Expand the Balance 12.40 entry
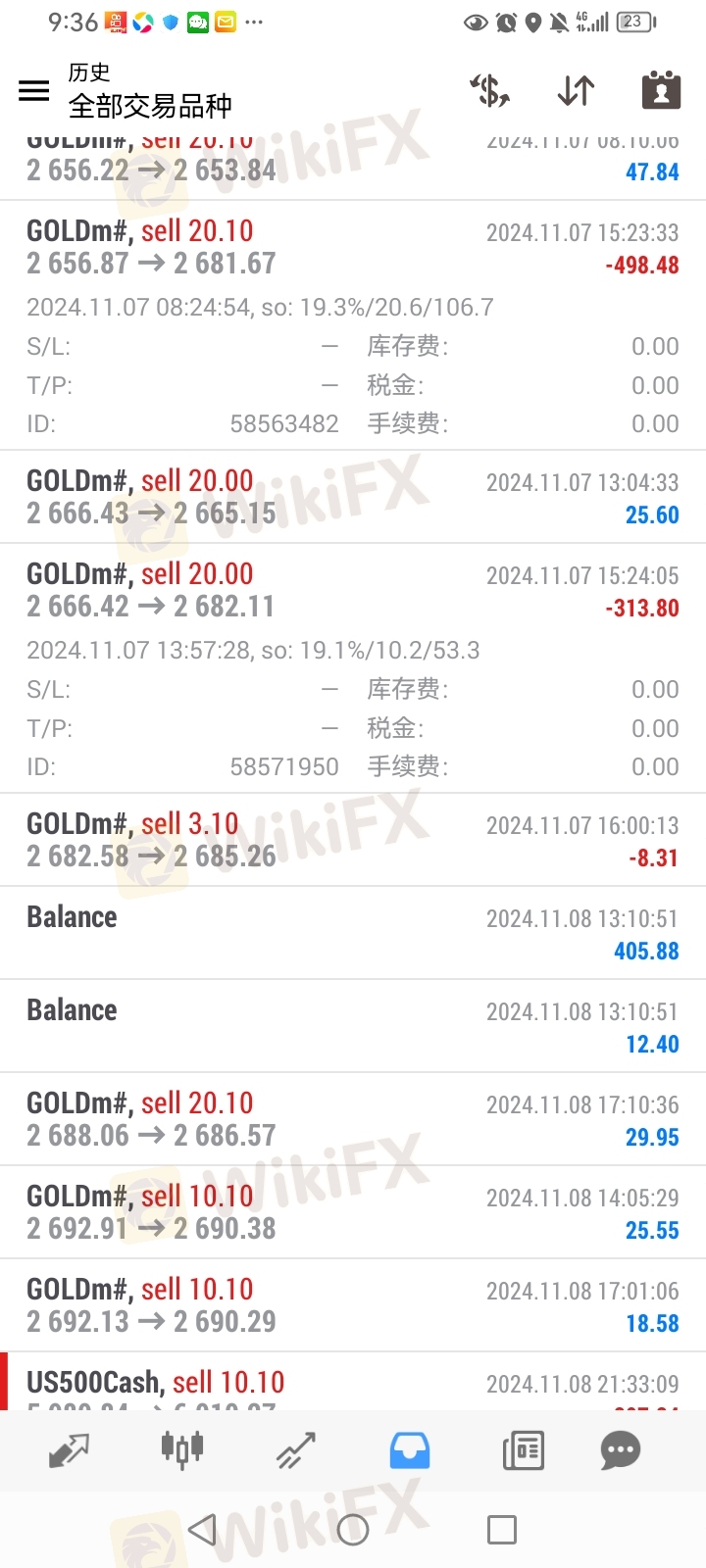 (x=353, y=1026)
